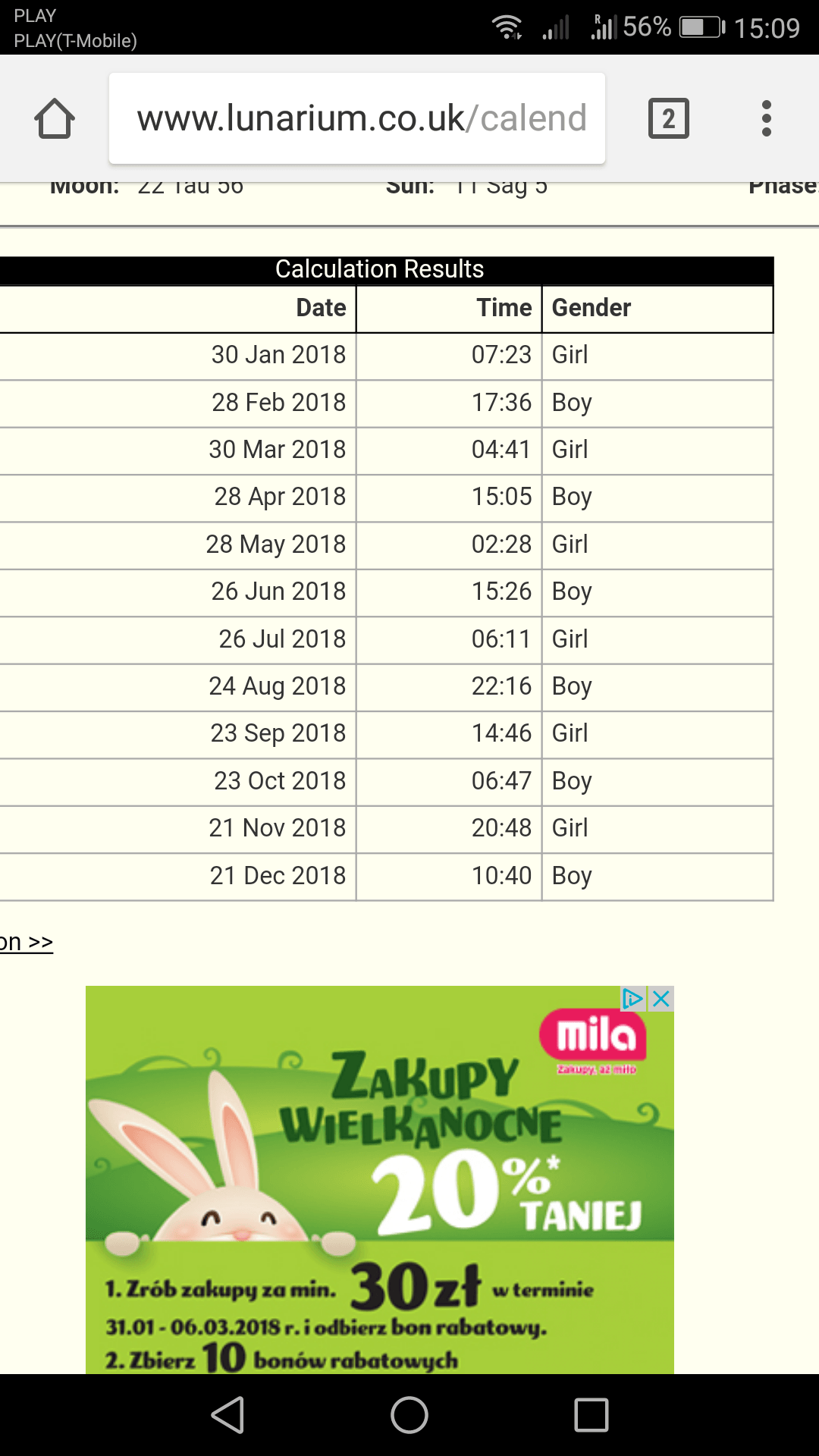The width and height of the screenshot is (819, 1456).
Task: Tap the browser home icon
Action: click(55, 119)
